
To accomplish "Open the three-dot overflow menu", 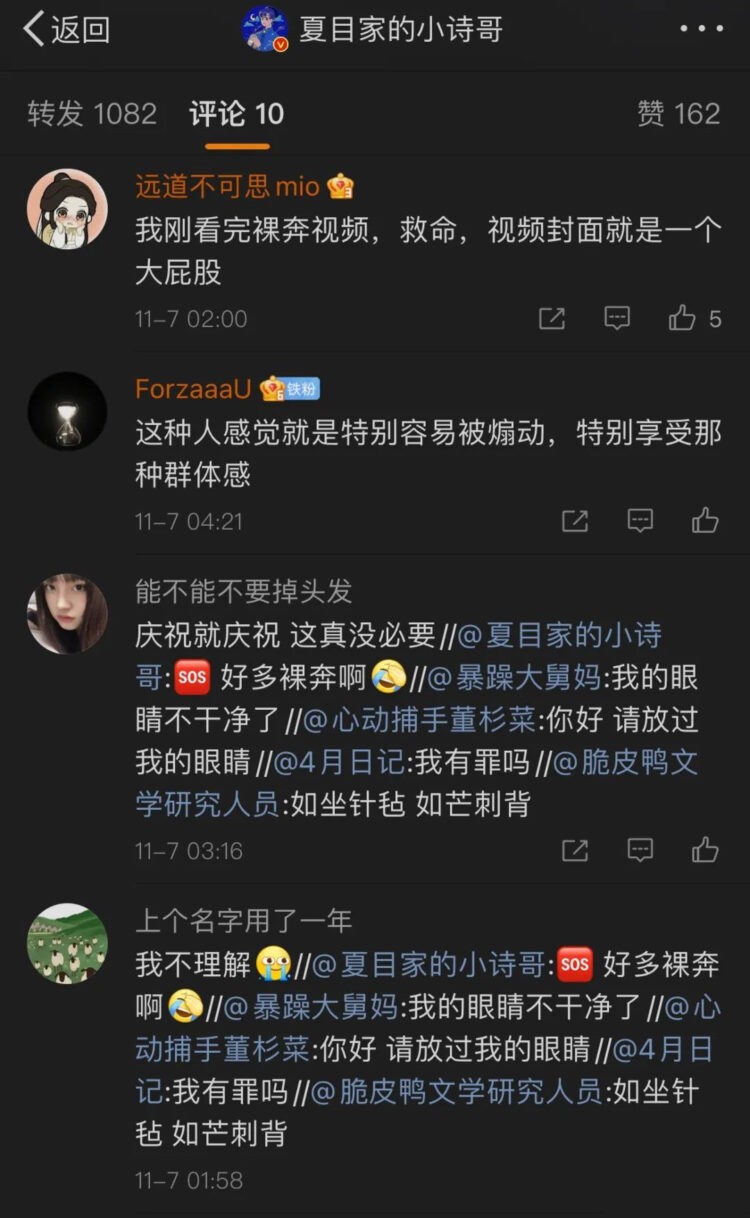I will (x=701, y=29).
